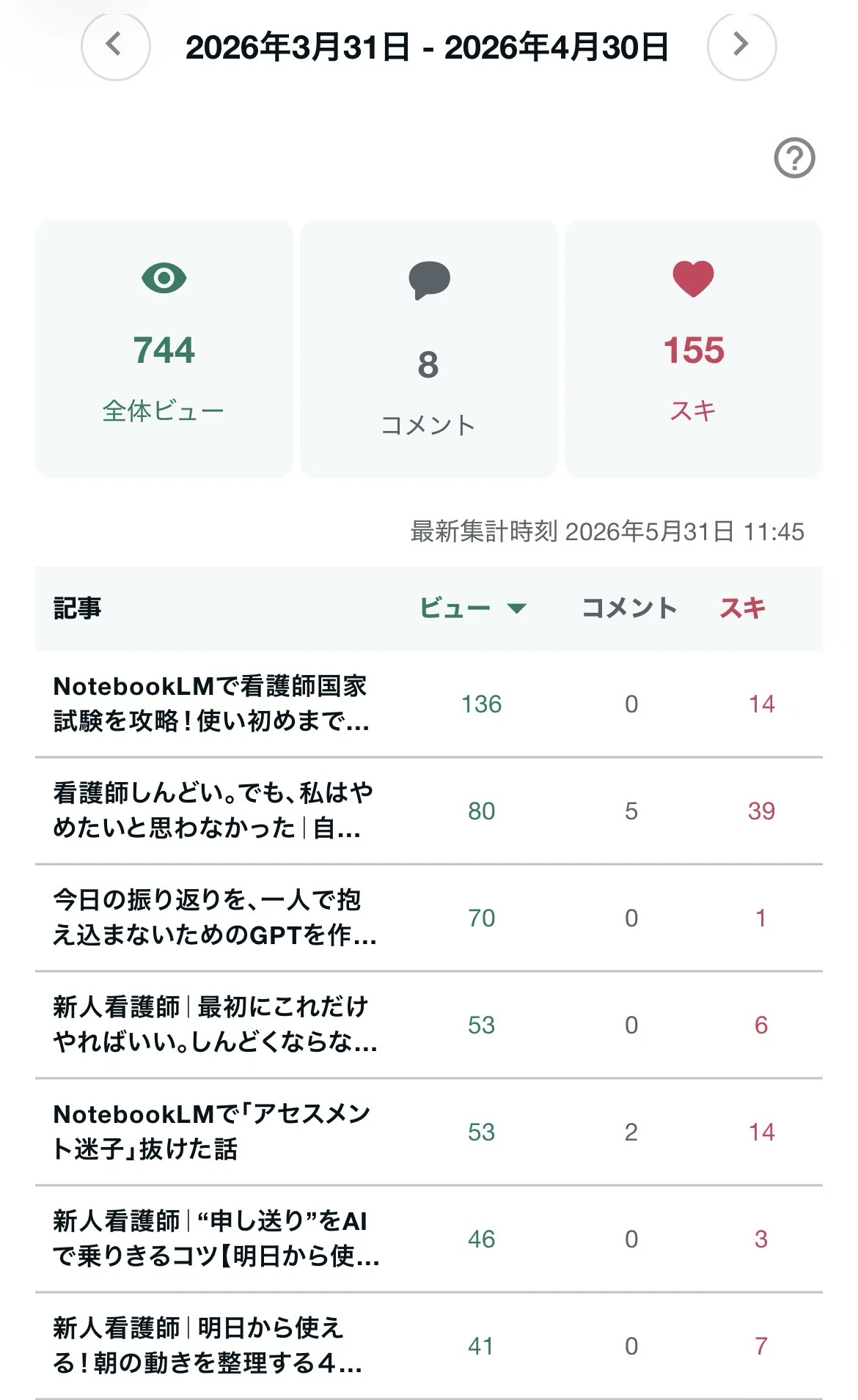Sort the list by ビュー column
The width and height of the screenshot is (858, 1400).
coord(472,608)
